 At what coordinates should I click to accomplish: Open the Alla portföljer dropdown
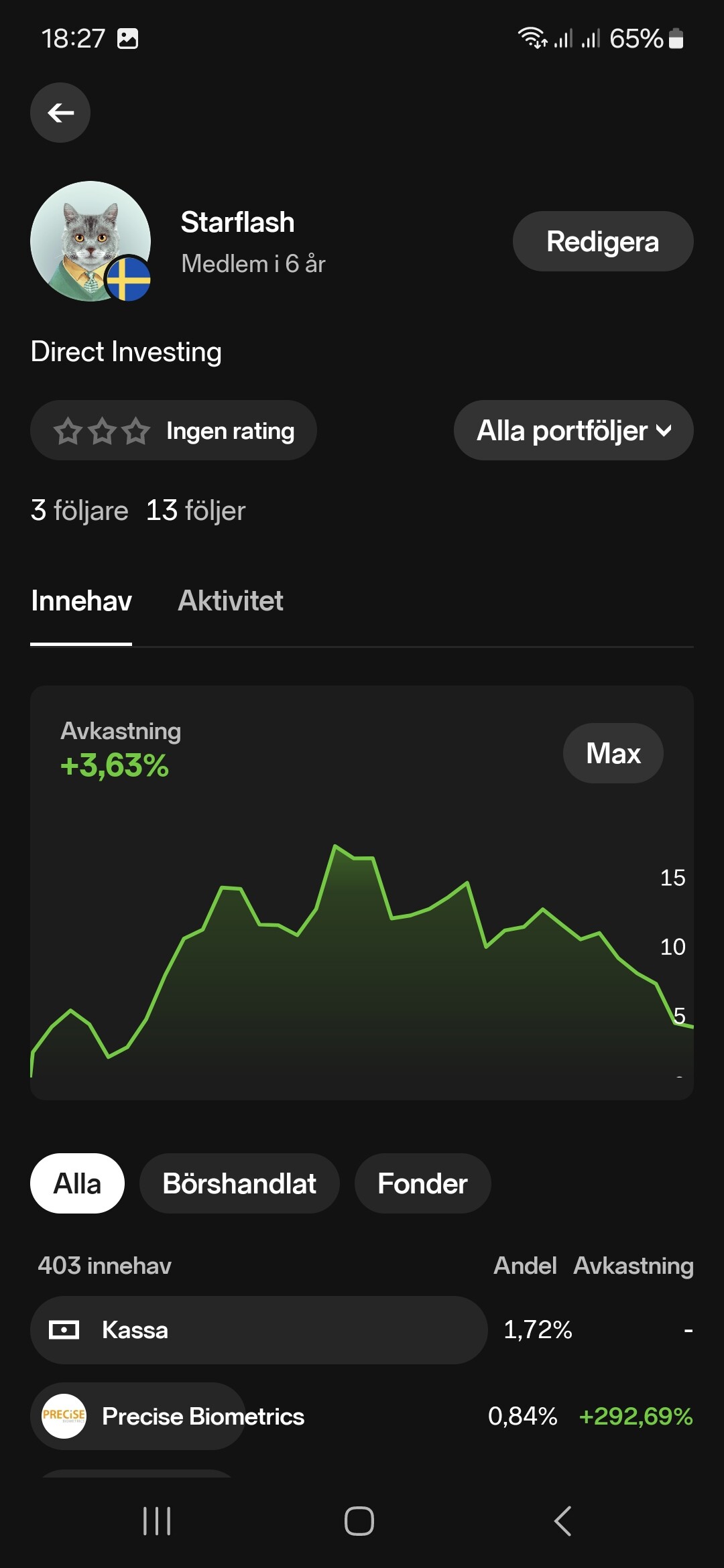(x=573, y=430)
